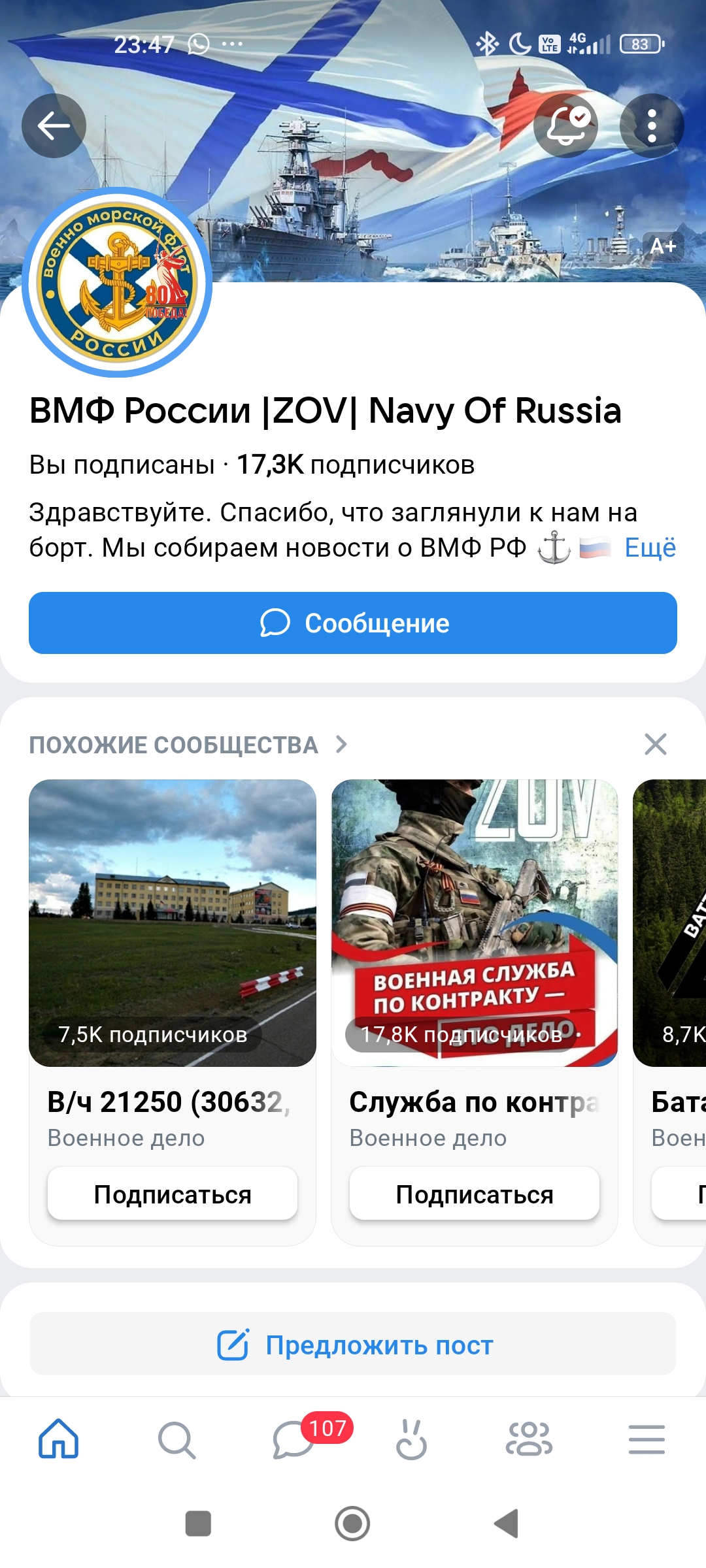
Task: Open the clips tab
Action: point(412,1439)
